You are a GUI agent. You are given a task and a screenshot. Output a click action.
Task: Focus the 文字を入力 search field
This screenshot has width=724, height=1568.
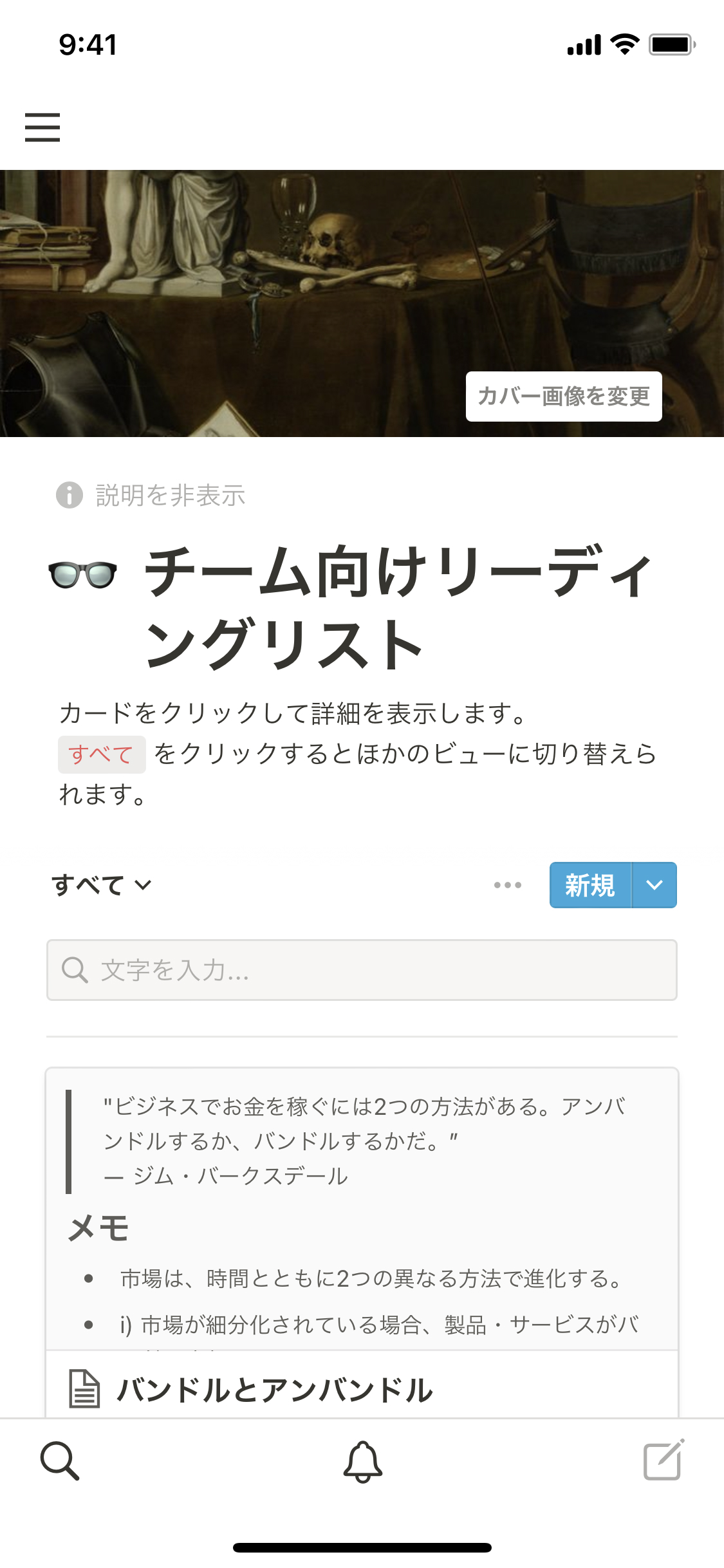tap(362, 970)
